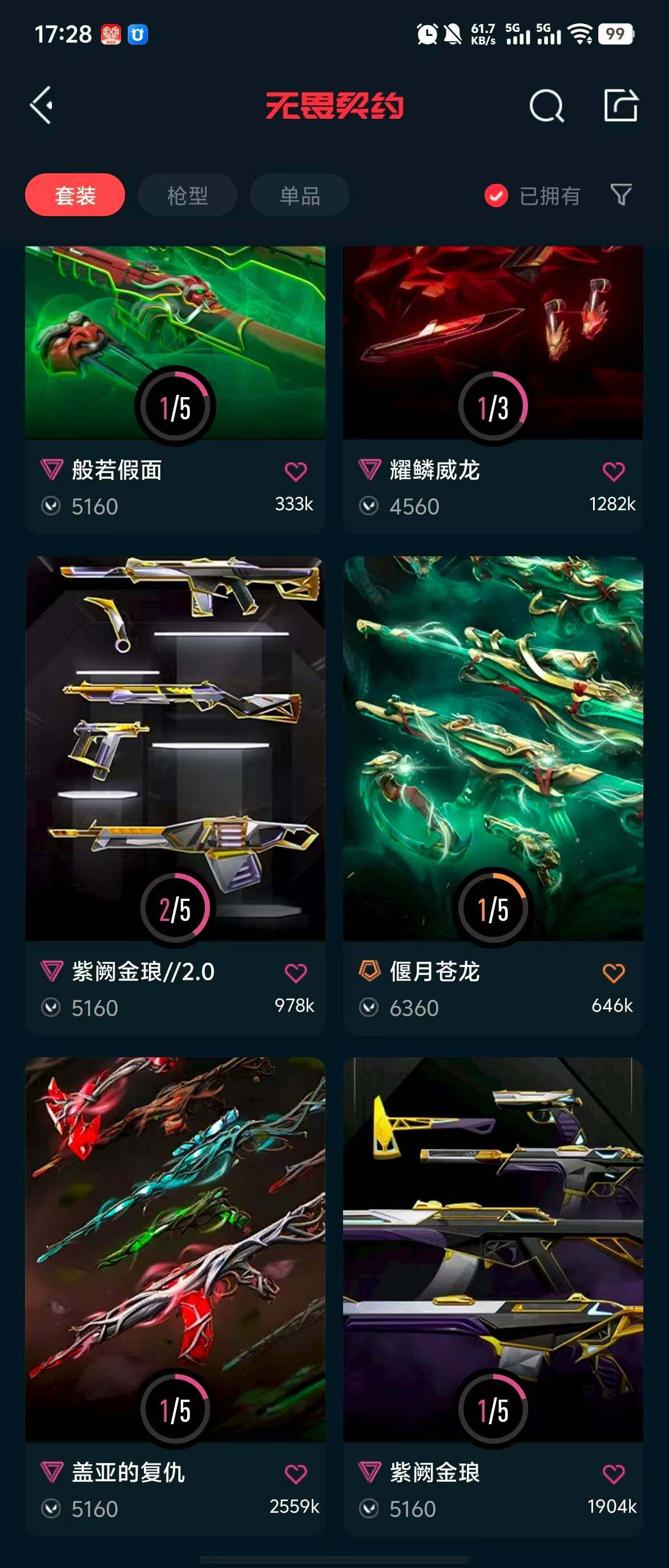
Task: Open the filter funnel icon
Action: pyautogui.click(x=620, y=195)
